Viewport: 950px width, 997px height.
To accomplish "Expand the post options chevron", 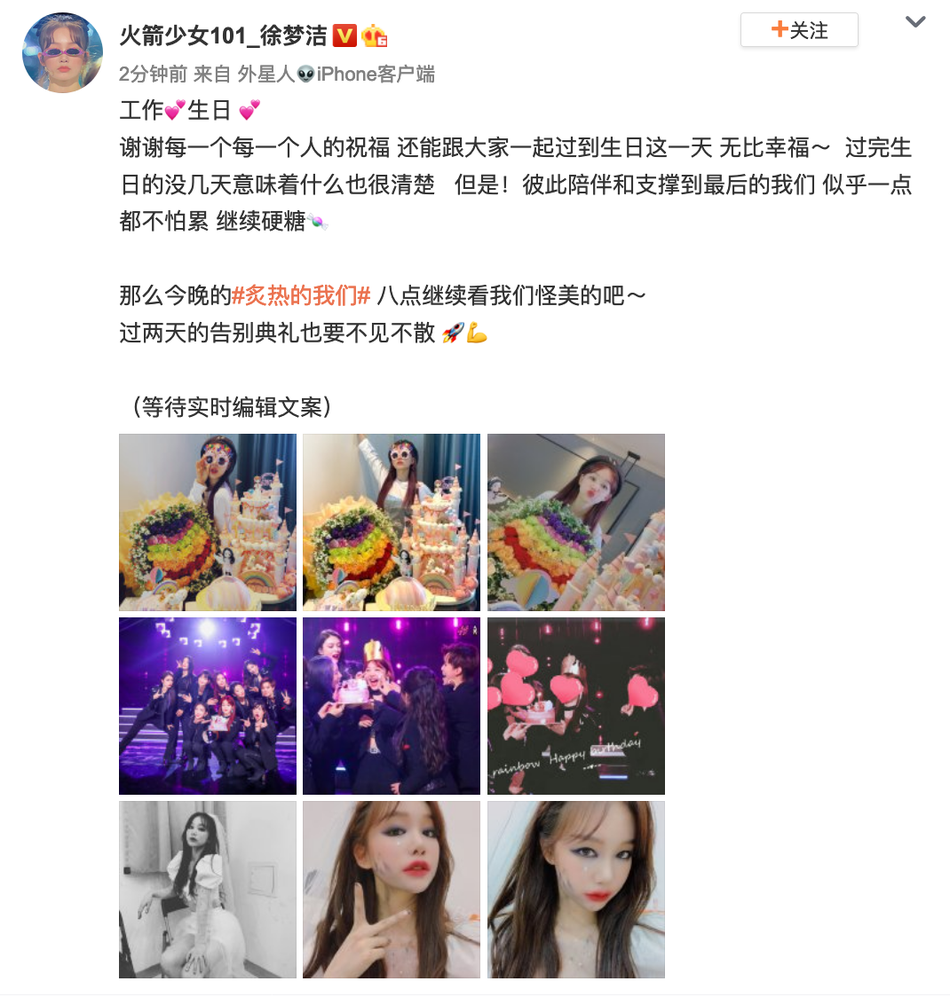I will [x=915, y=22].
